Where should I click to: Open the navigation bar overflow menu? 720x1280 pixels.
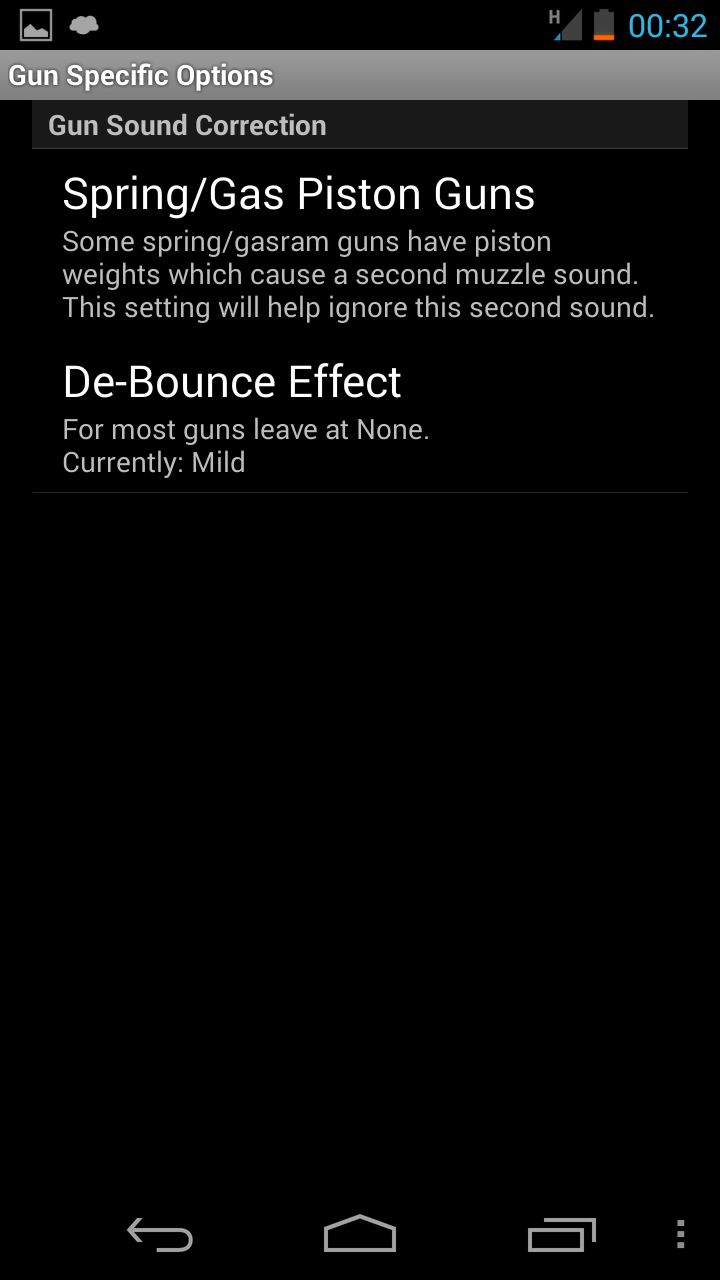pos(681,1235)
